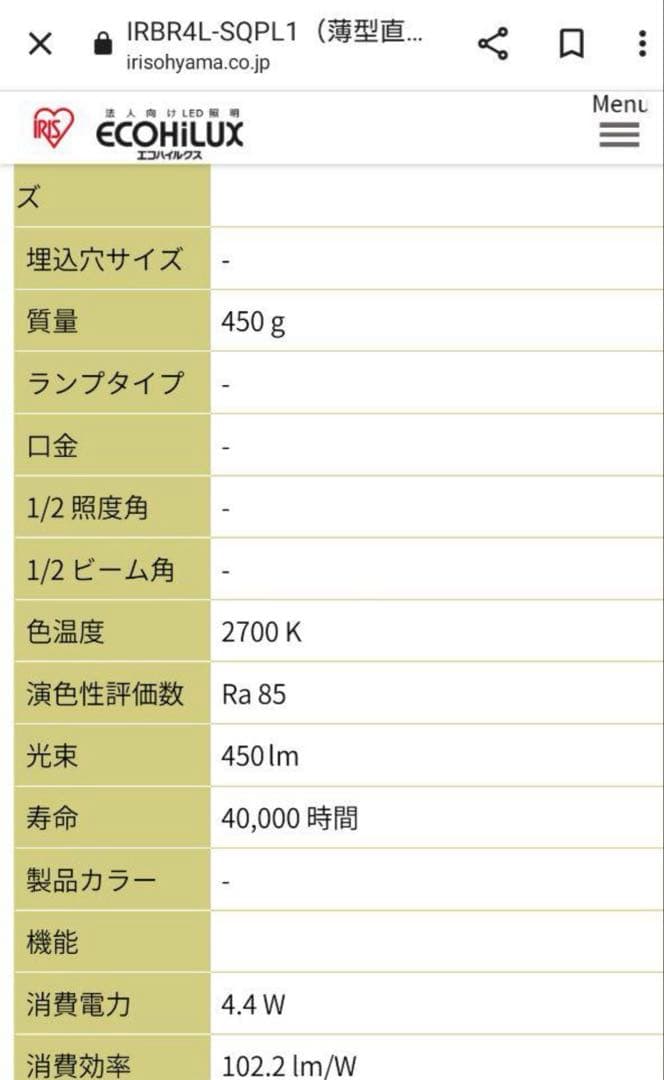
Task: Bookmark the irisohyama.co.jp page
Action: coord(571,44)
